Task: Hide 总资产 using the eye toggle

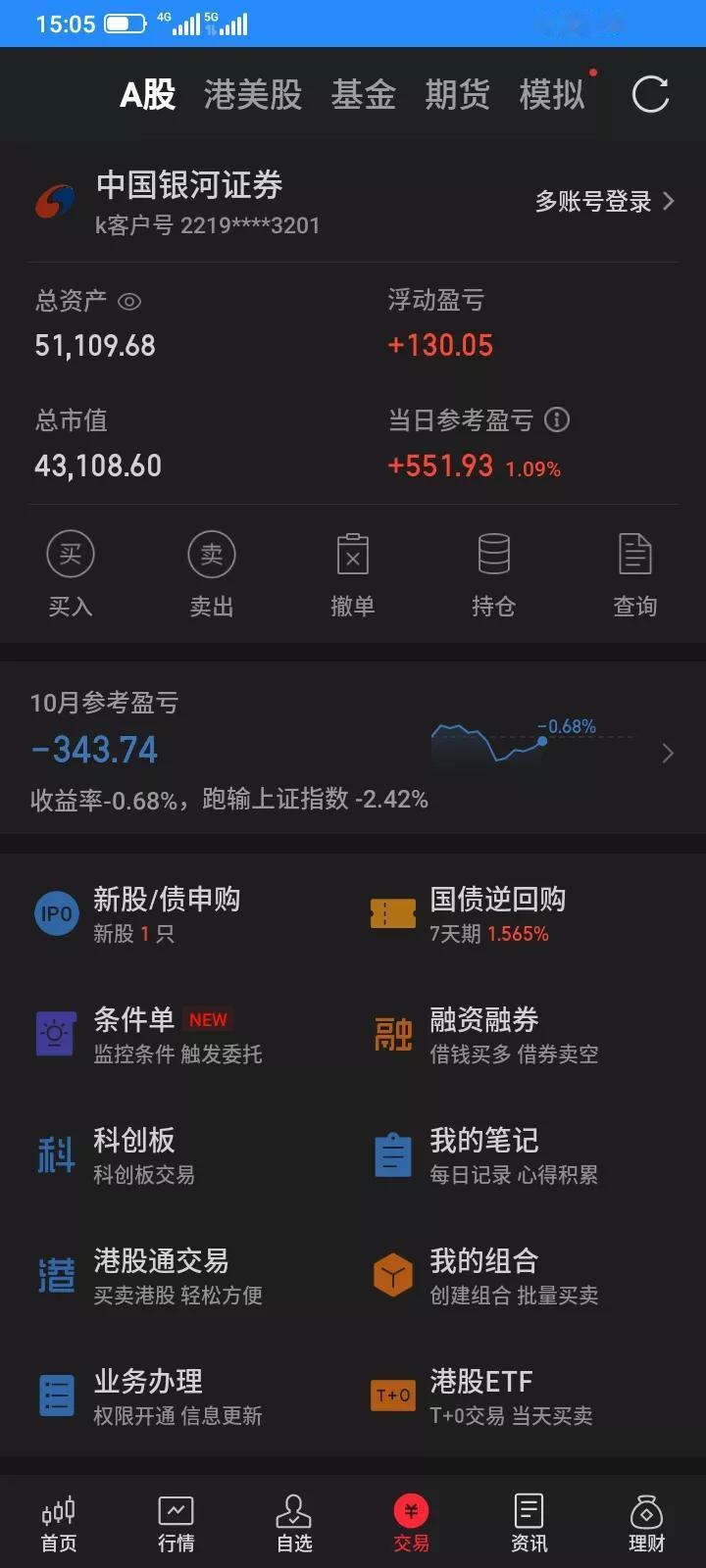Action: click(130, 302)
